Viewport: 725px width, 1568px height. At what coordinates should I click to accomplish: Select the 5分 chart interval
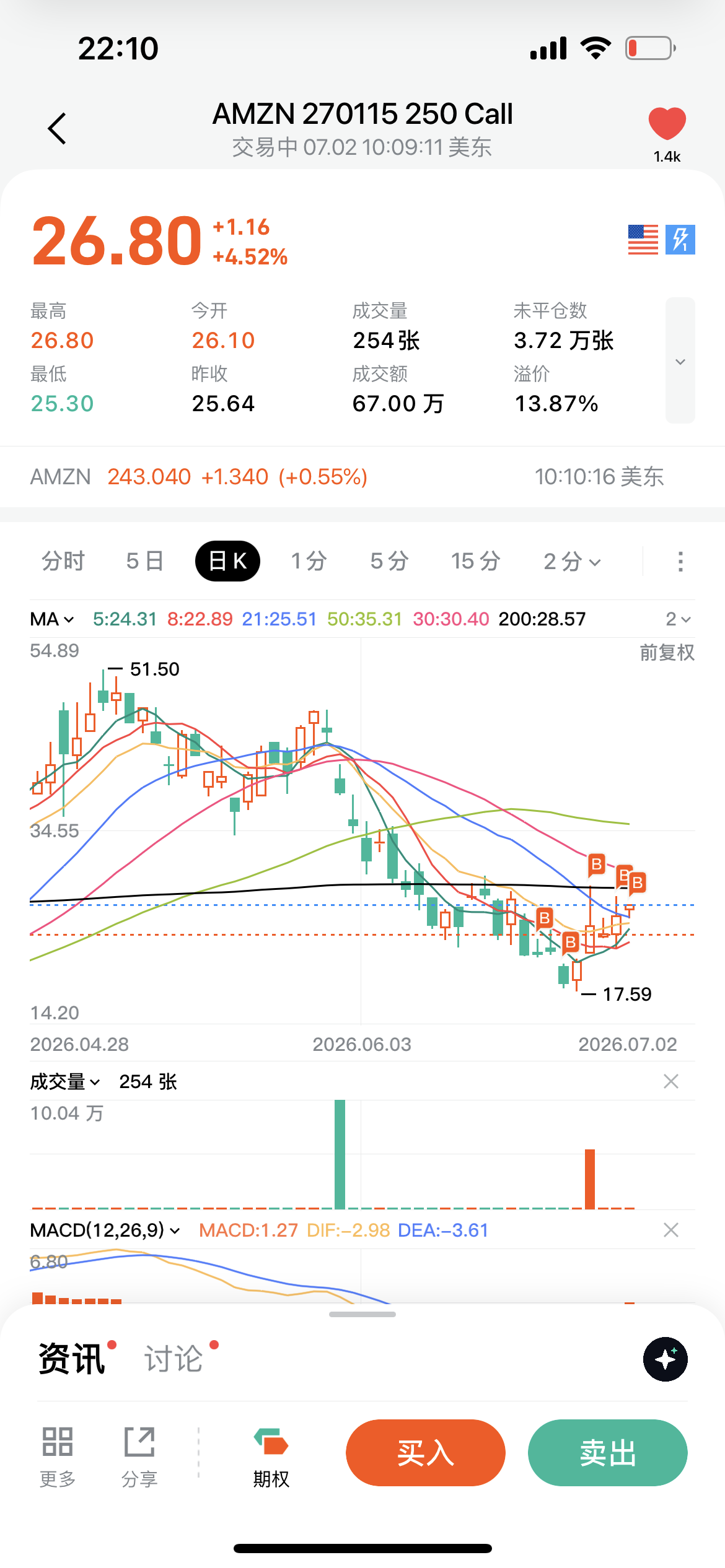(390, 561)
